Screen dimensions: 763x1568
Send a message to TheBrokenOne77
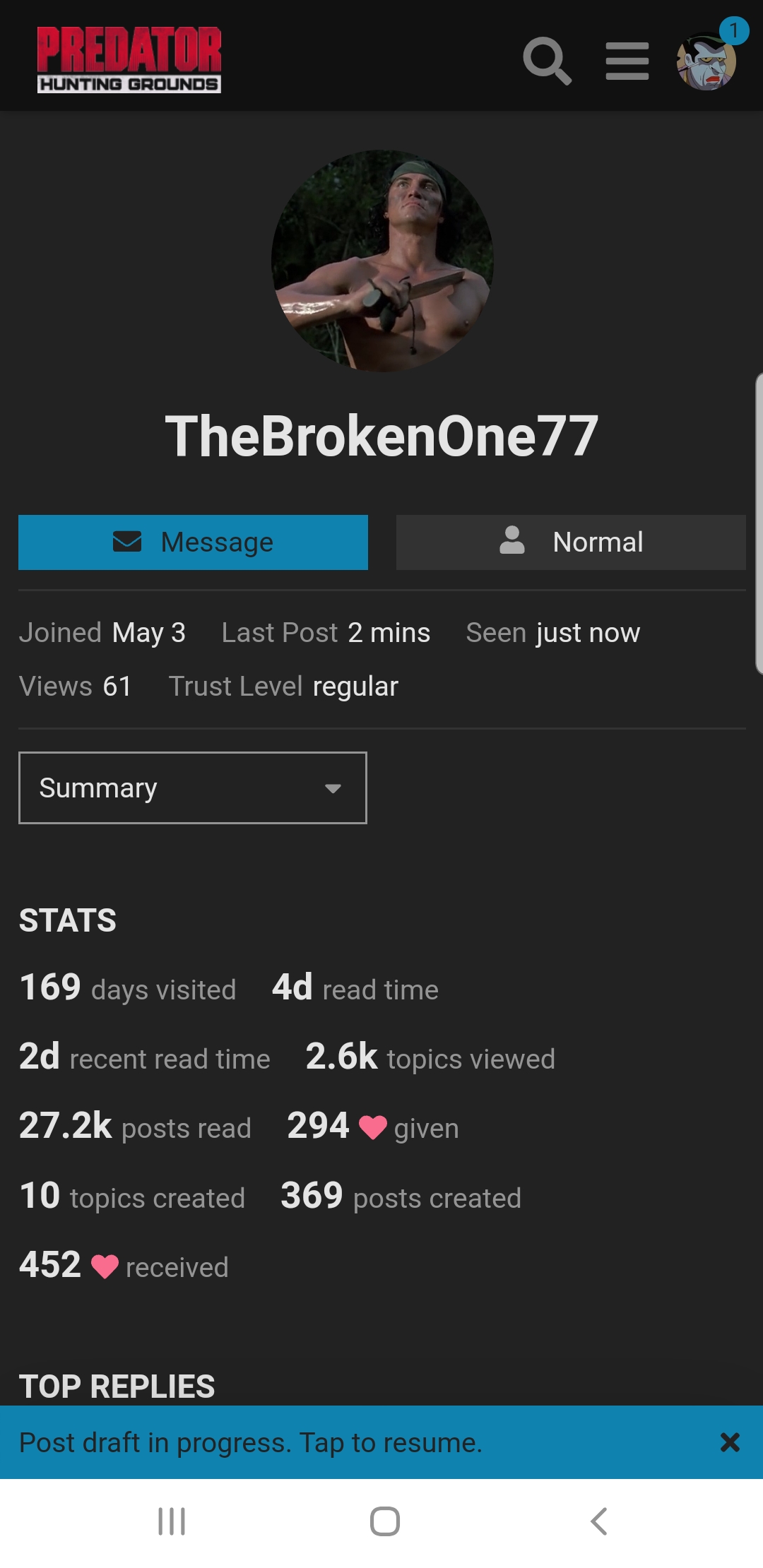click(x=193, y=542)
